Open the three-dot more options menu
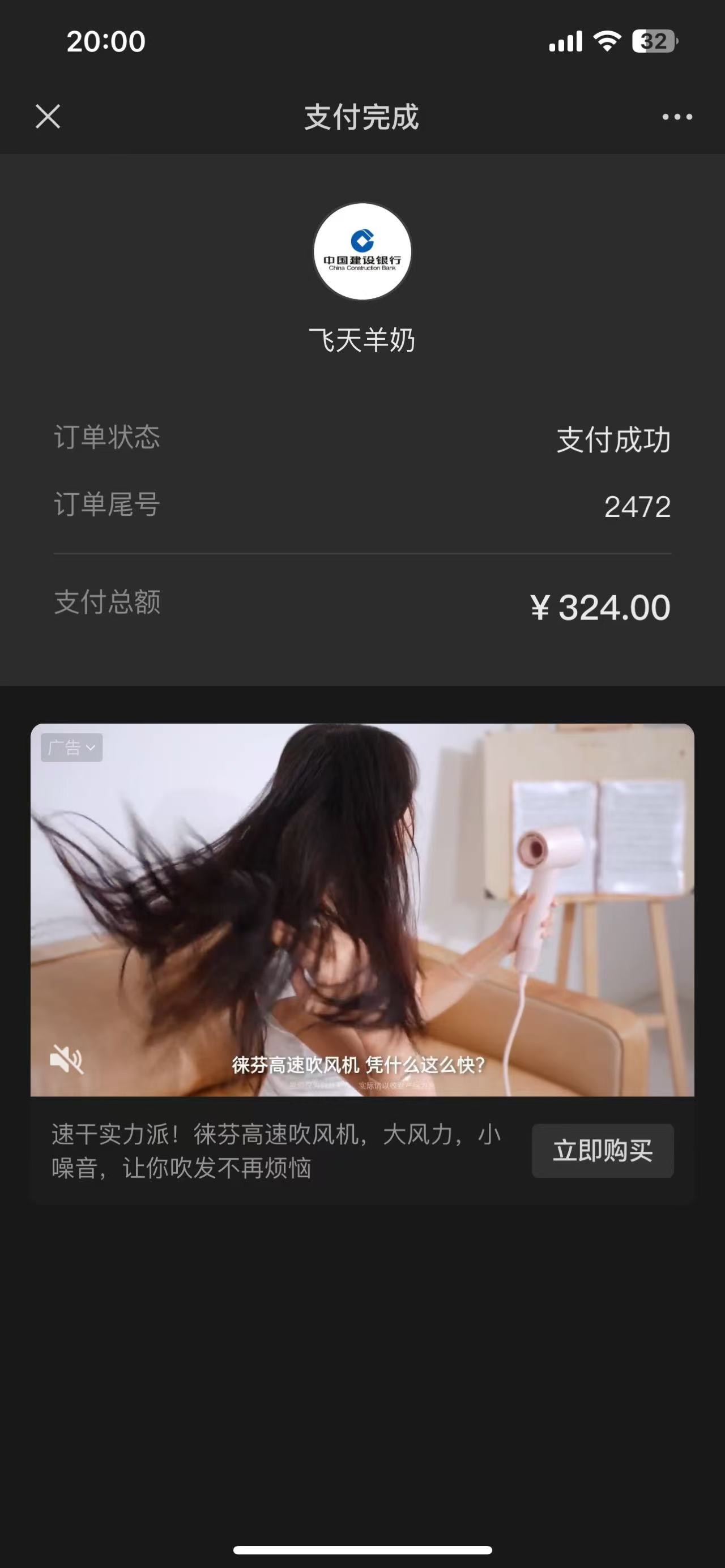 tap(677, 117)
